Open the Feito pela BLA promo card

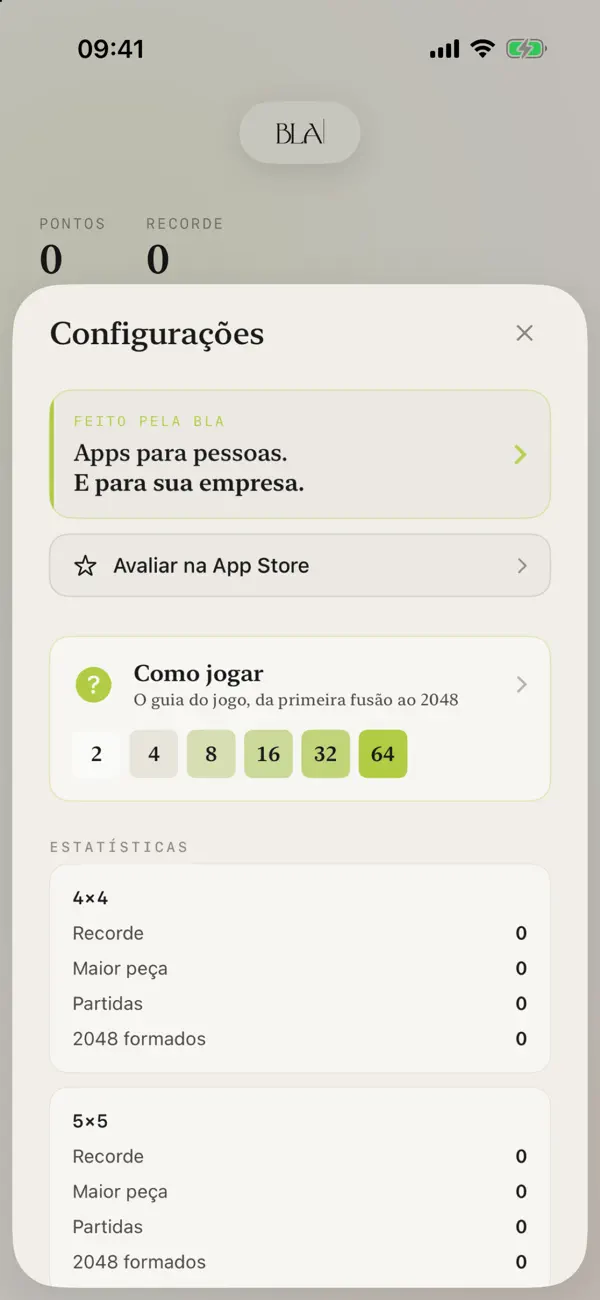pos(300,454)
